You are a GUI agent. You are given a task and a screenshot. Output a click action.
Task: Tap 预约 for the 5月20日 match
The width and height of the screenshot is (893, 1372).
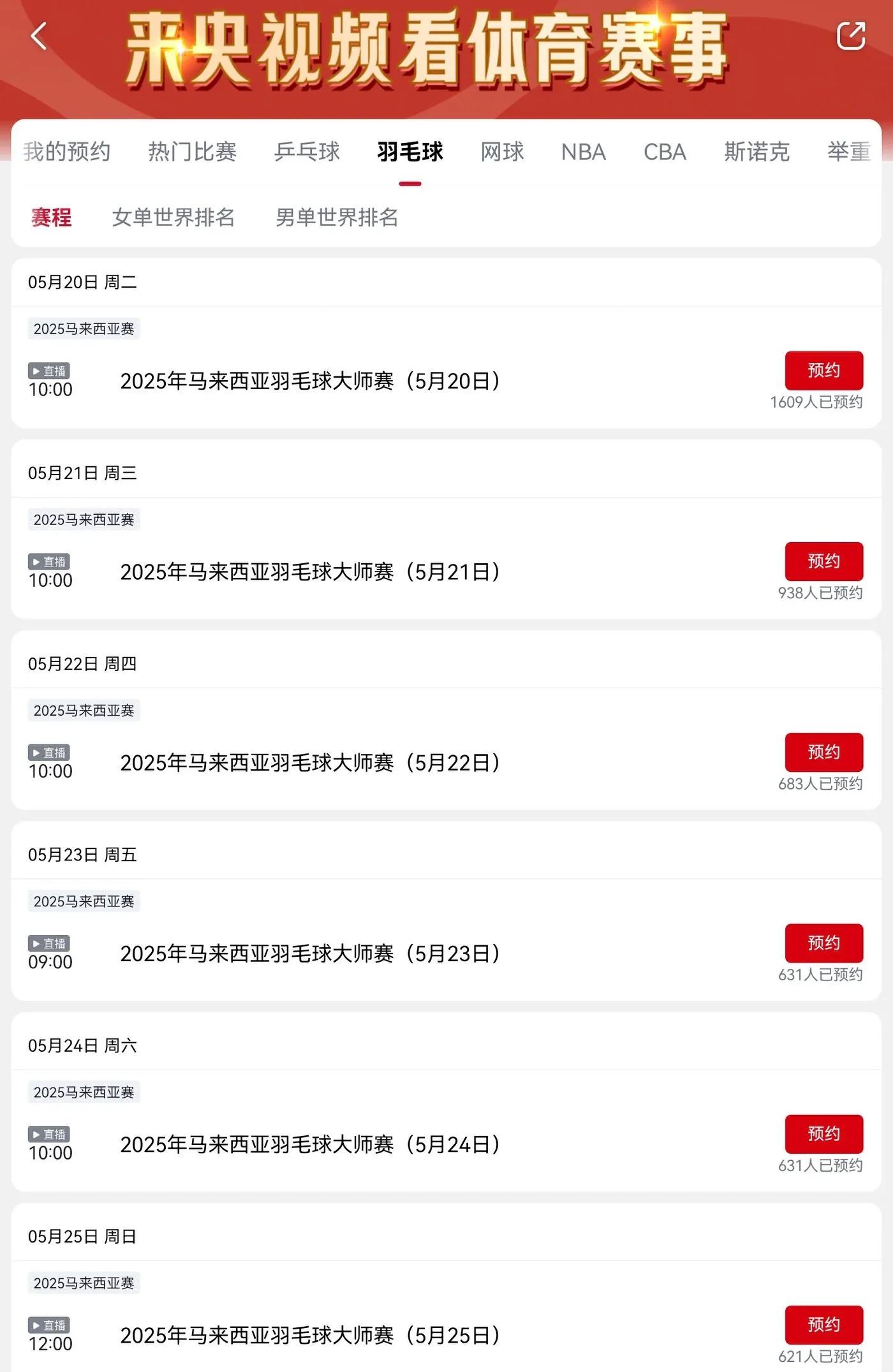823,371
